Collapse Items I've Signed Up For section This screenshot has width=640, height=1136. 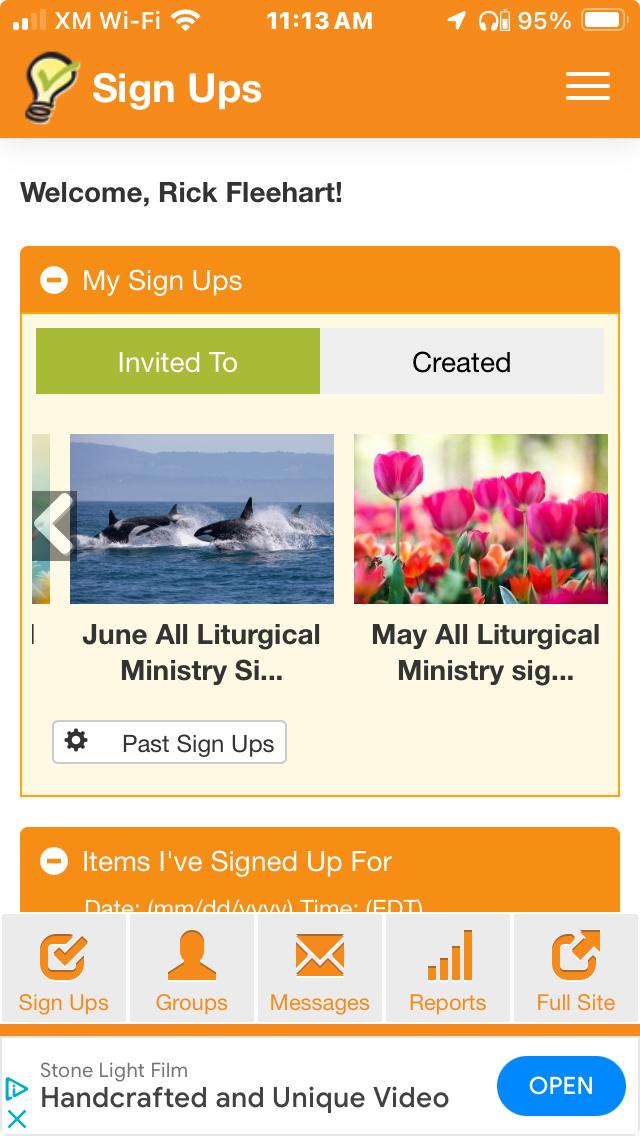(x=53, y=861)
